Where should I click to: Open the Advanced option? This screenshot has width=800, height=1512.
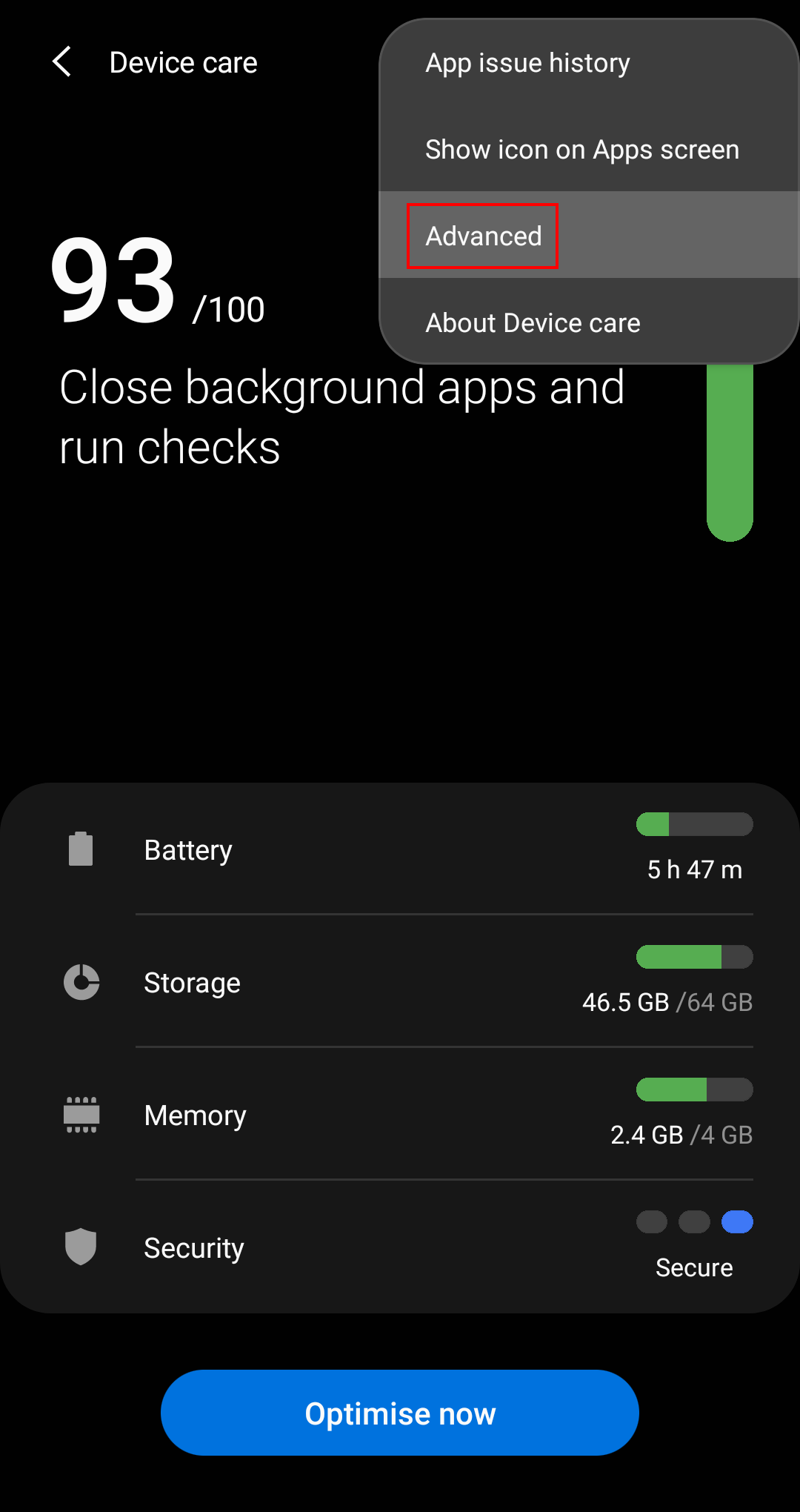click(483, 236)
